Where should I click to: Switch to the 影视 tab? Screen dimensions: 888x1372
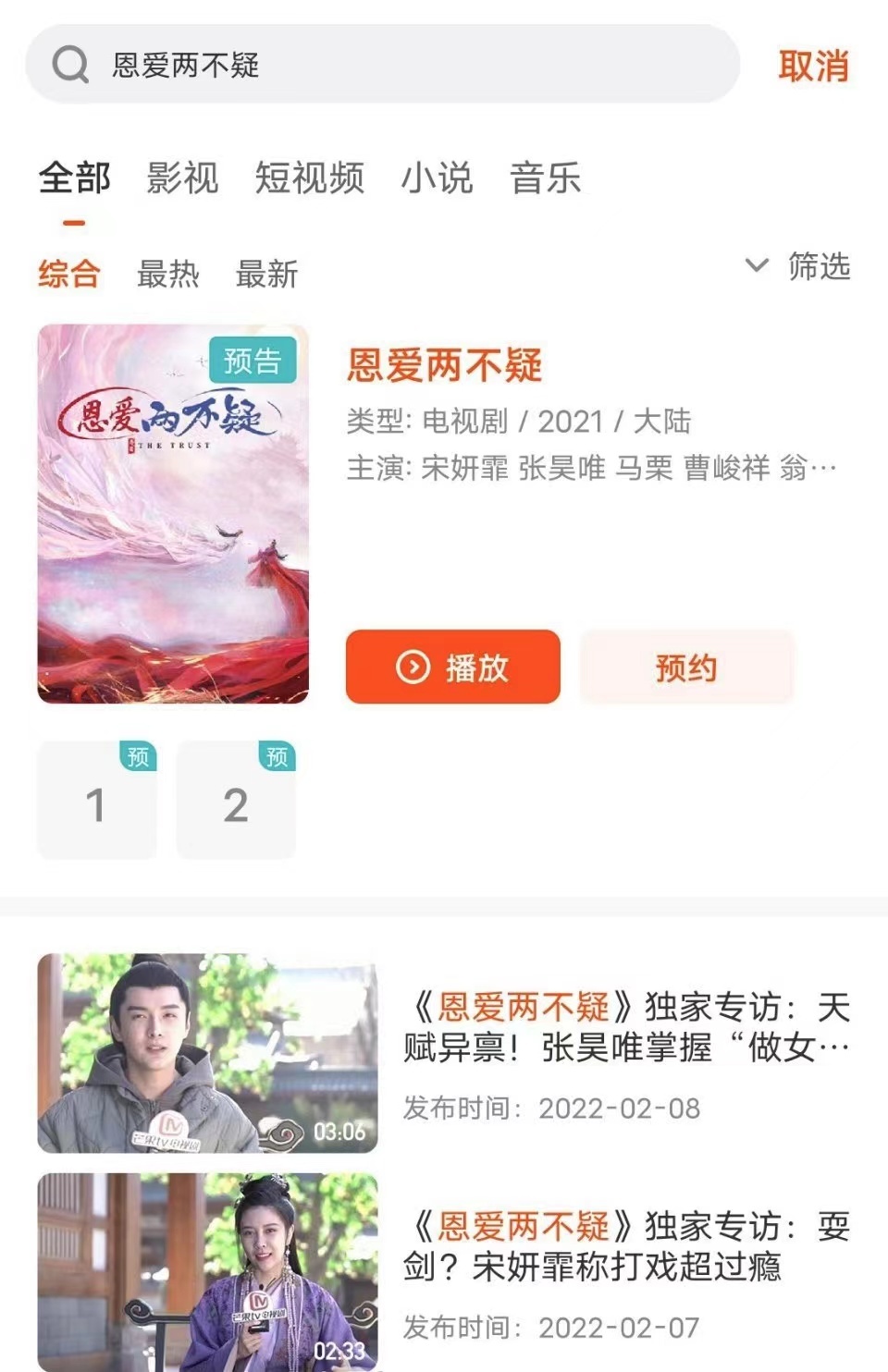point(182,178)
